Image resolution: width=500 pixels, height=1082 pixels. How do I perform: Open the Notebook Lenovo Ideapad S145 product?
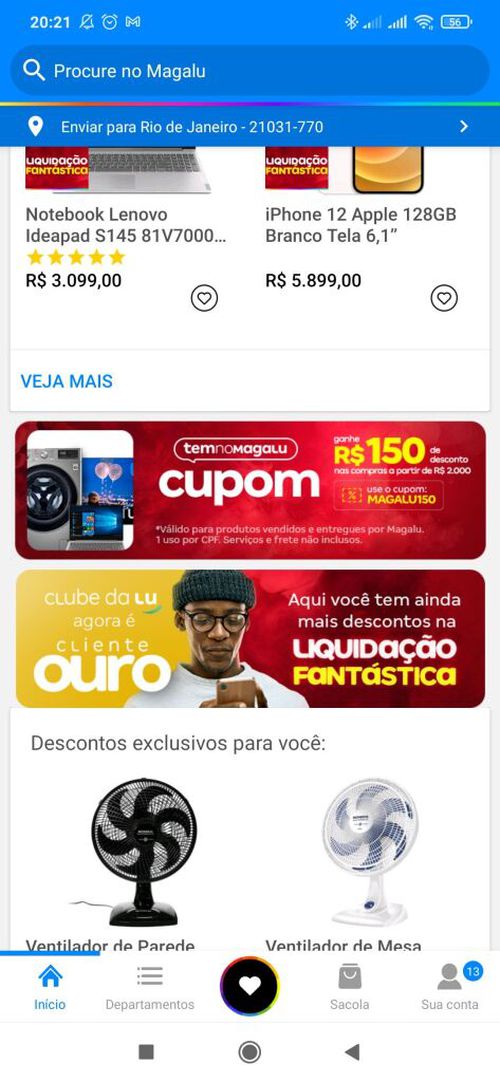point(128,225)
